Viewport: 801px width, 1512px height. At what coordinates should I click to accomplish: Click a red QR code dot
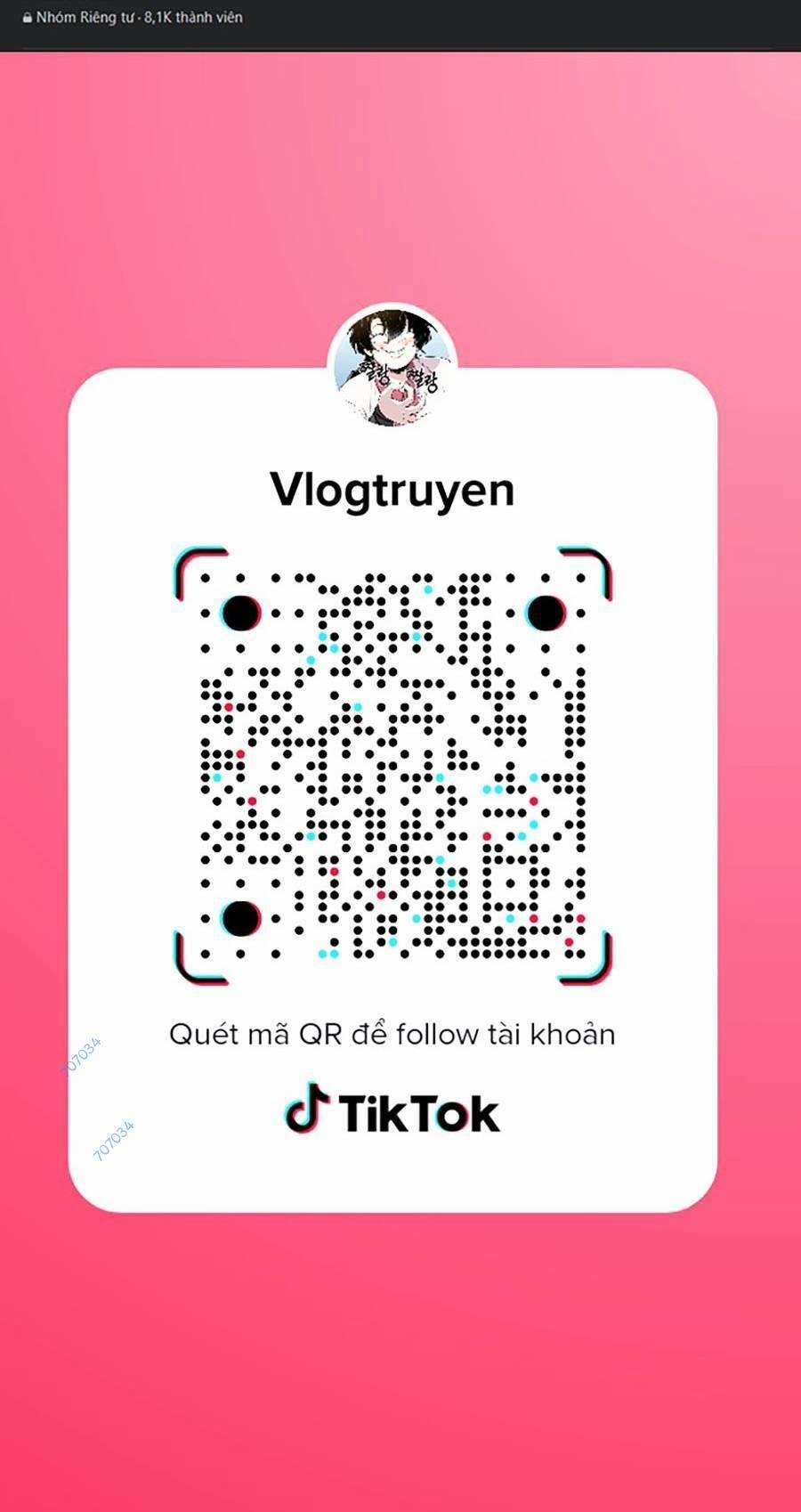[229, 705]
